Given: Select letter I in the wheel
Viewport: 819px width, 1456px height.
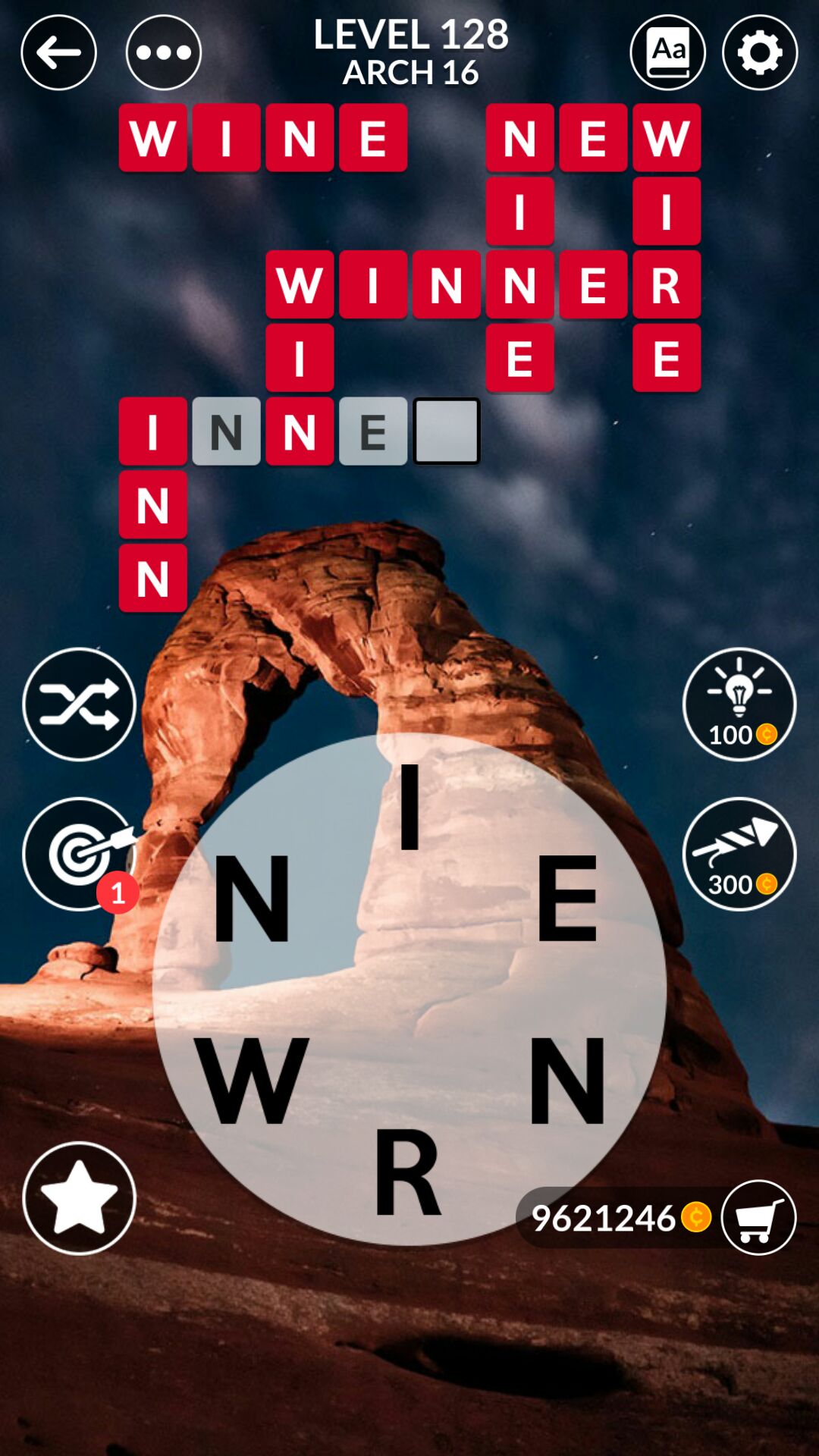Looking at the screenshot, I should (x=409, y=807).
